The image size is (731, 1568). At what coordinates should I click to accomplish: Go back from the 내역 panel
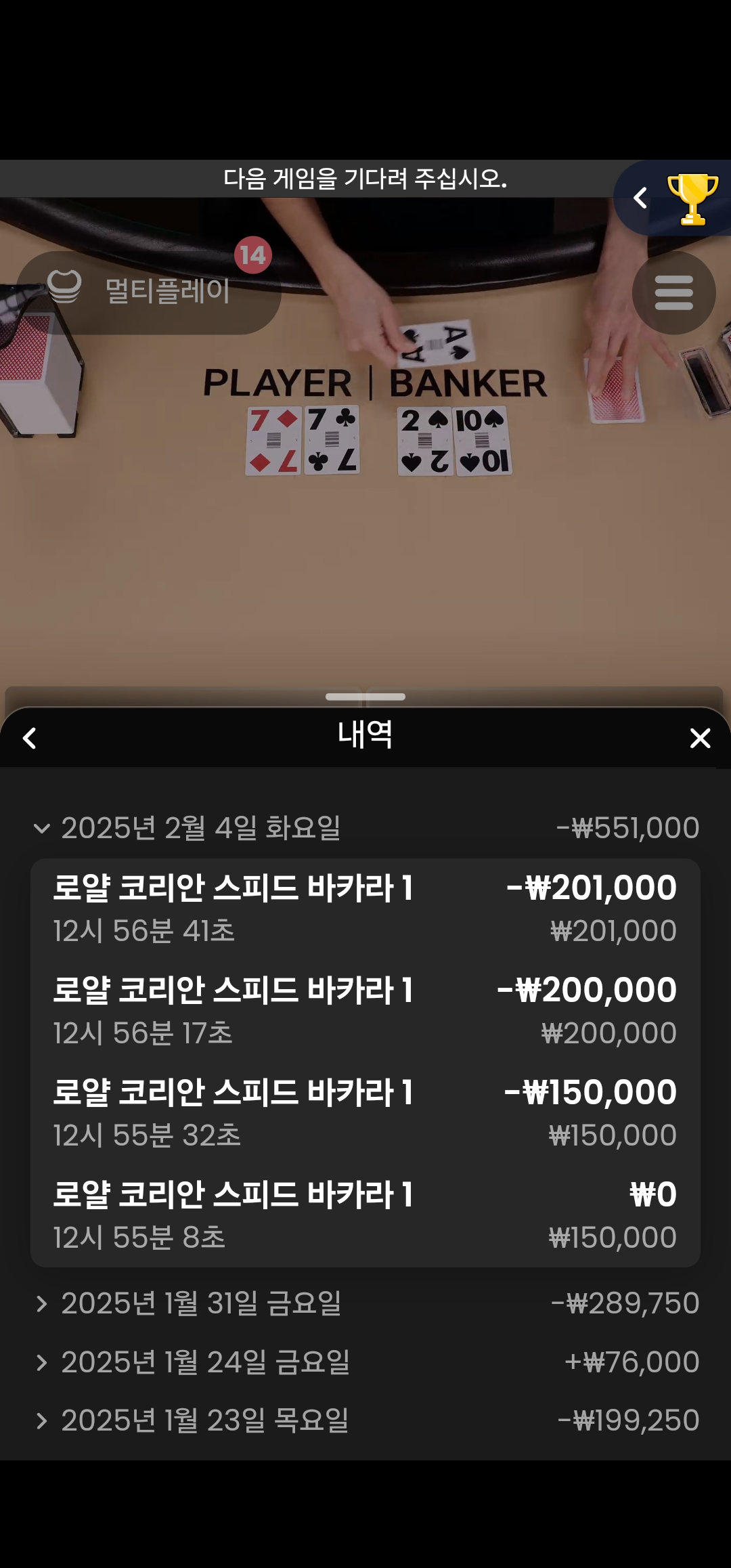tap(30, 738)
